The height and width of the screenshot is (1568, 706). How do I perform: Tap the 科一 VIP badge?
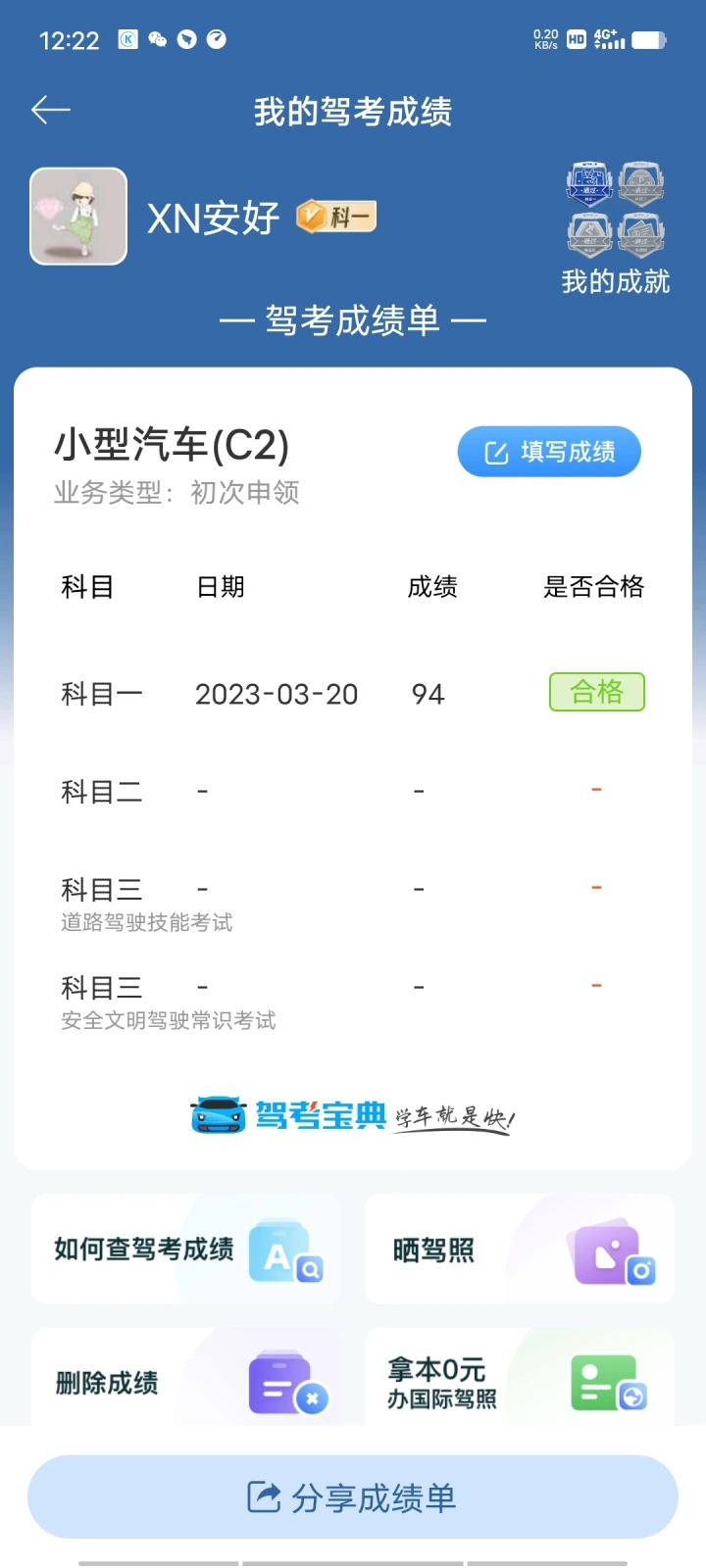336,217
